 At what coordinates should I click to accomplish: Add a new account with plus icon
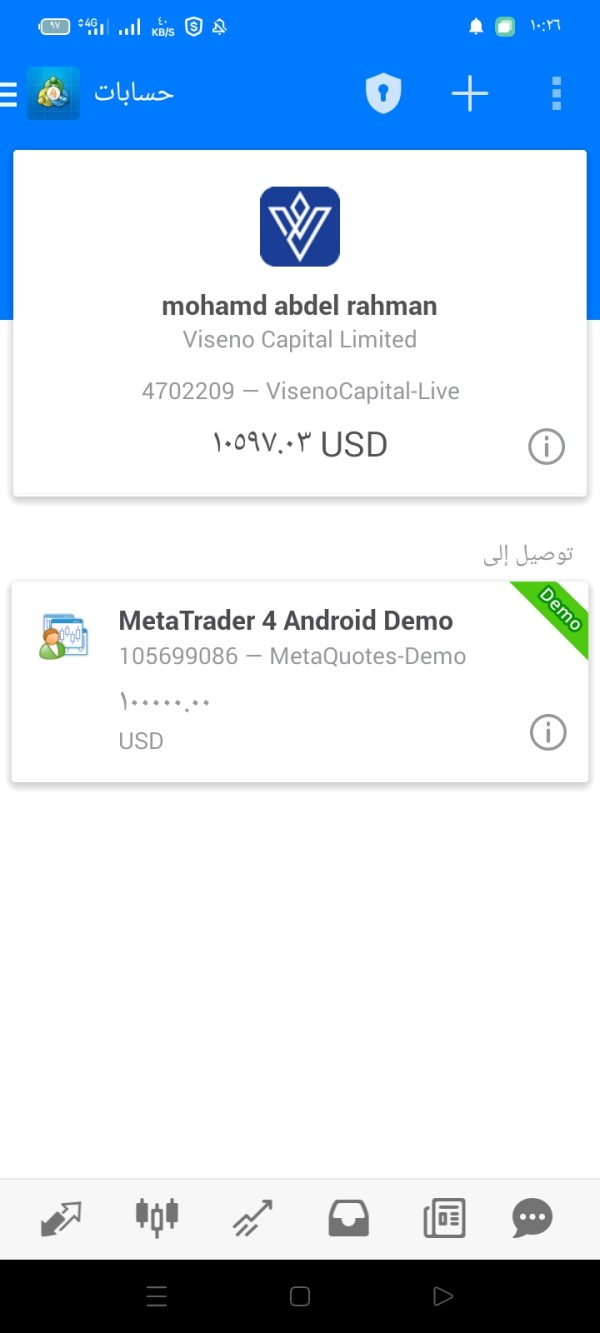[x=469, y=94]
